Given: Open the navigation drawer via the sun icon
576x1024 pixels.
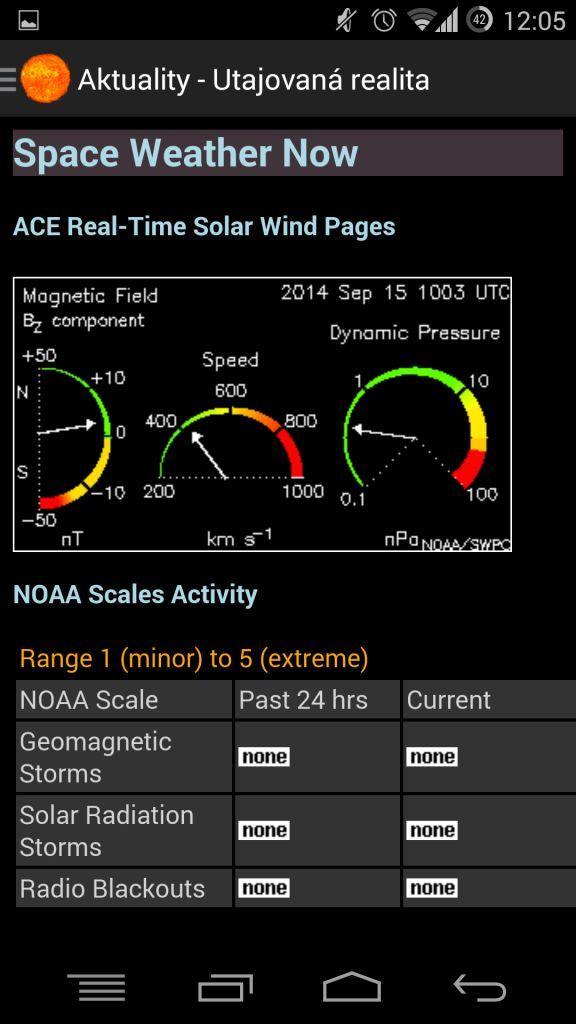Looking at the screenshot, I should click(44, 79).
